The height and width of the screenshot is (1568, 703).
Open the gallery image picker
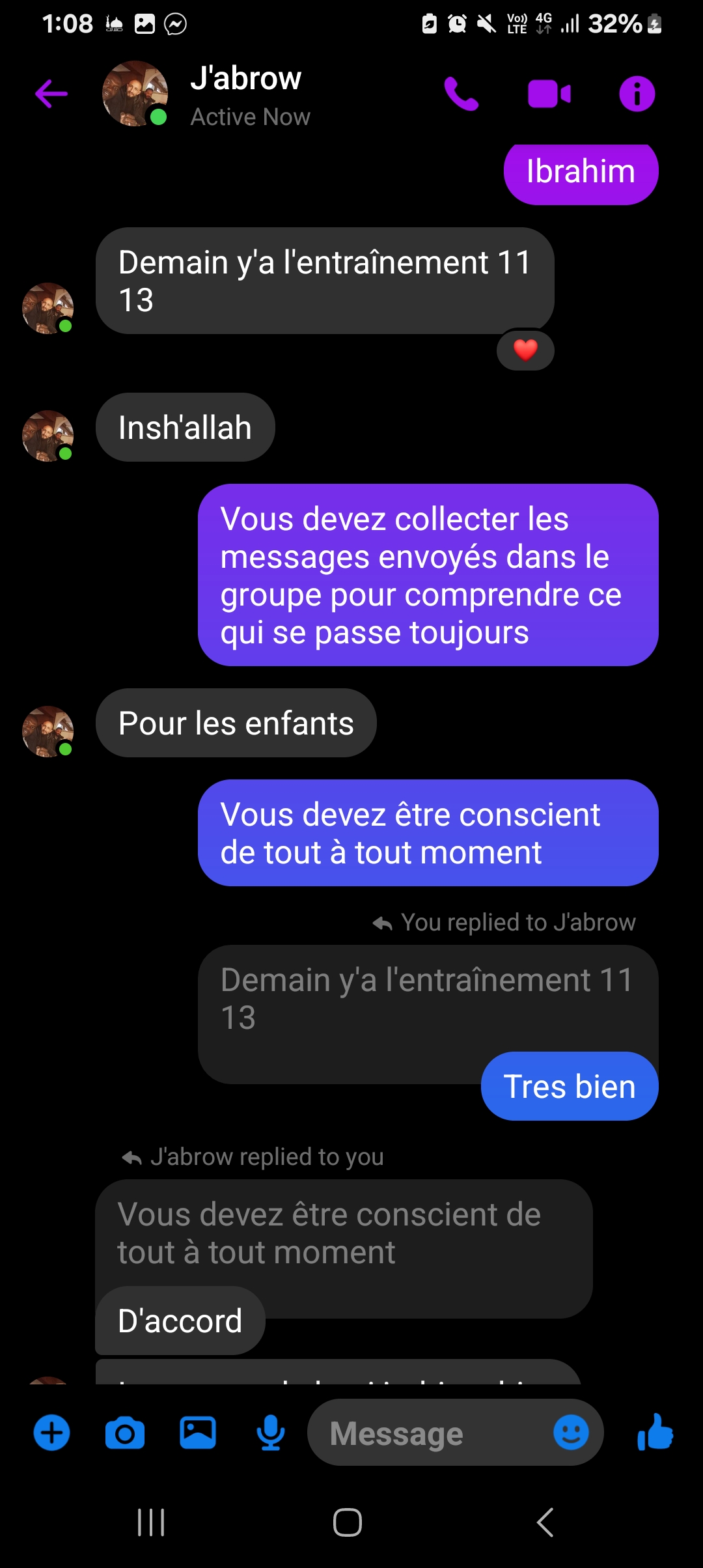coord(198,1433)
